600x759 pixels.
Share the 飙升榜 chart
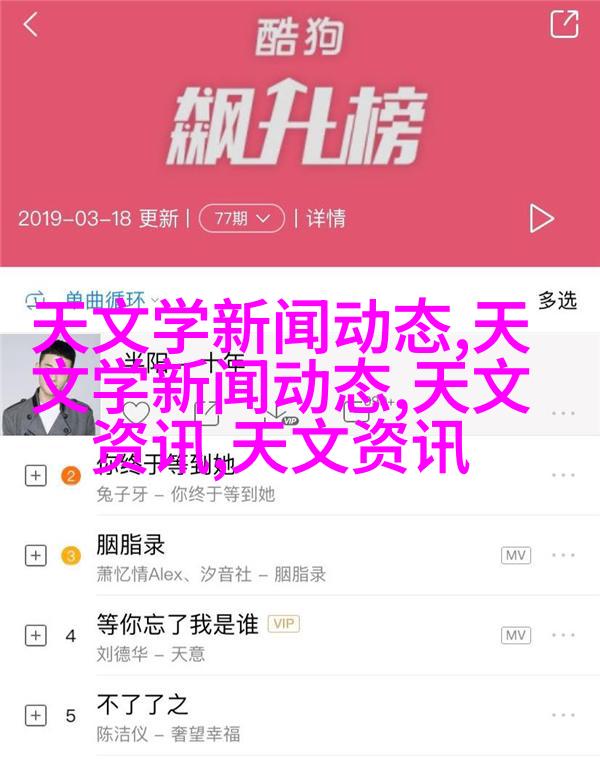click(564, 25)
